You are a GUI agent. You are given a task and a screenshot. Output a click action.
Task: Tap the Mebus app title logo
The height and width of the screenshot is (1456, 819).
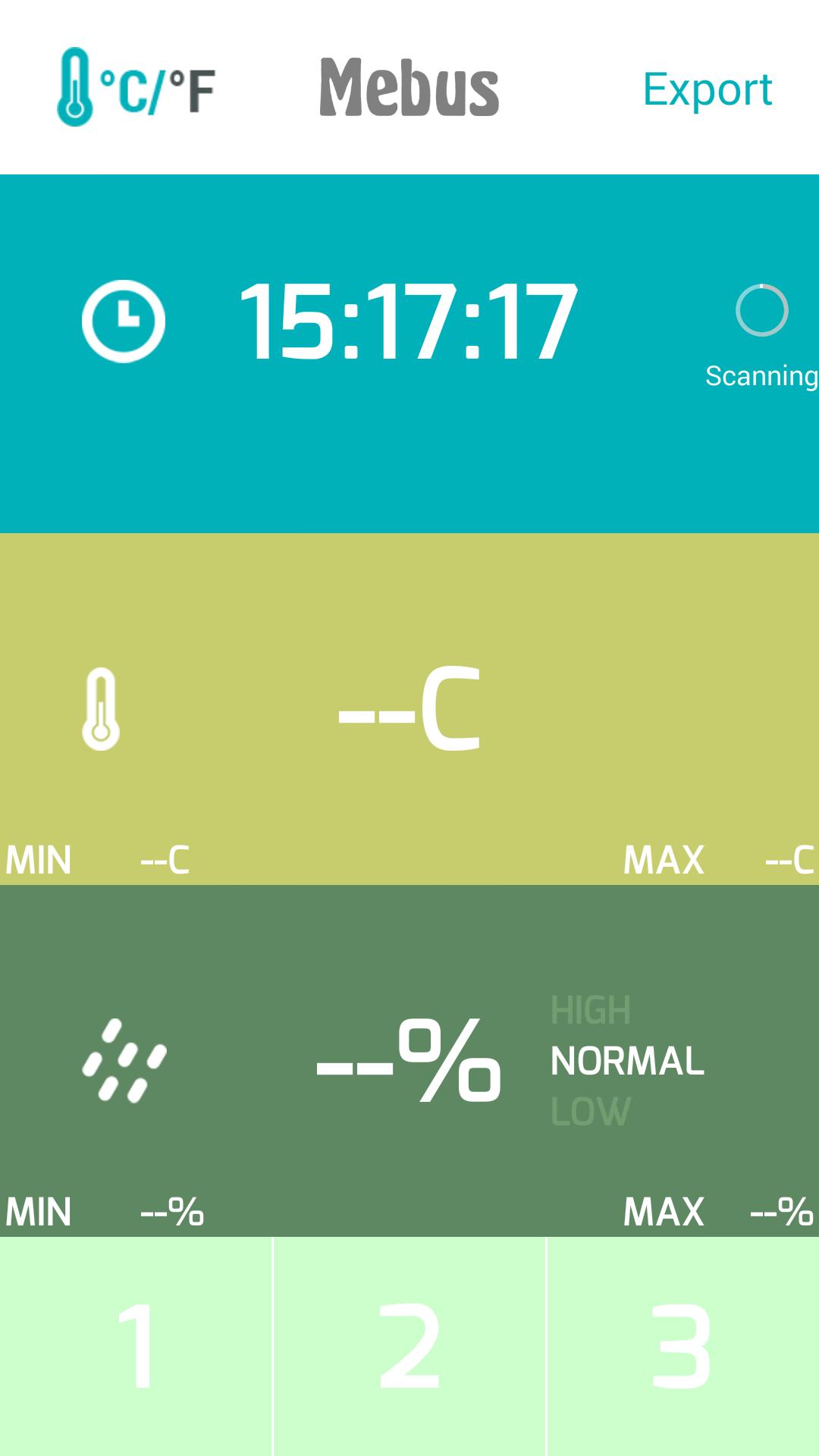pyautogui.click(x=409, y=87)
